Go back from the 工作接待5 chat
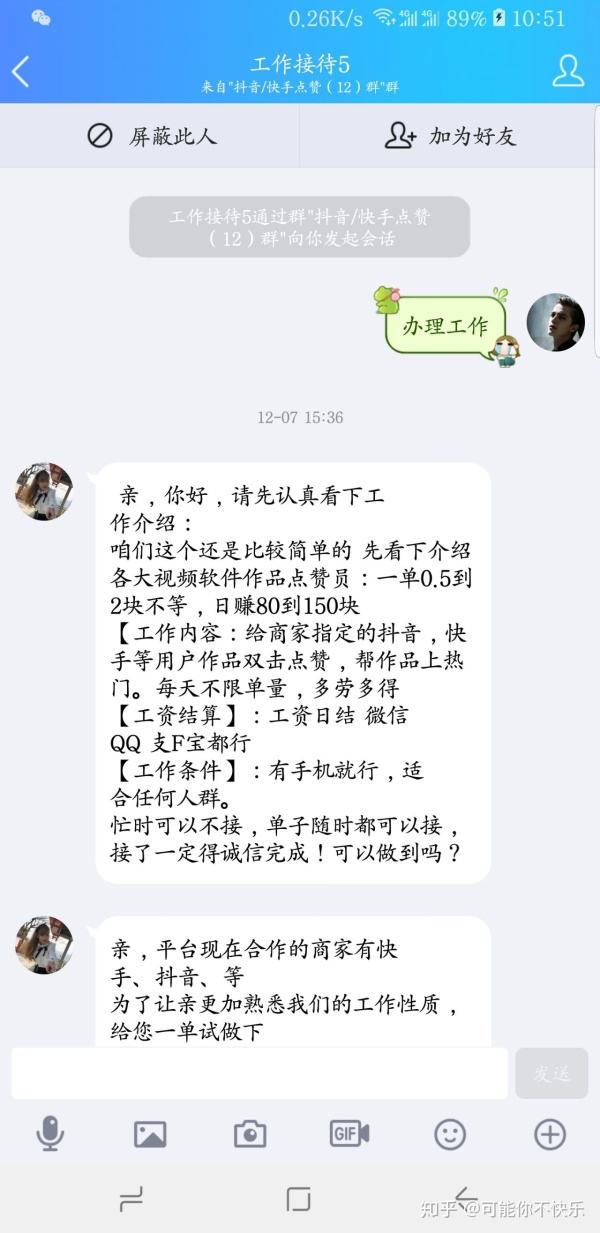 (x=21, y=71)
